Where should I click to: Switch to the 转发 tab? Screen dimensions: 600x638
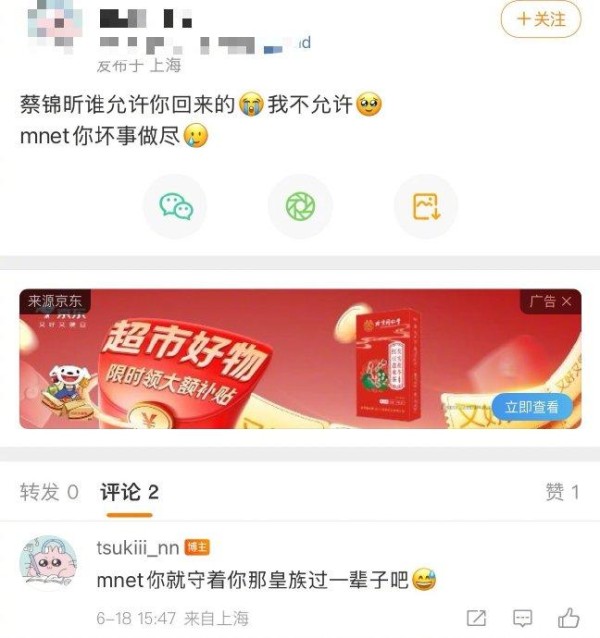pyautogui.click(x=49, y=492)
